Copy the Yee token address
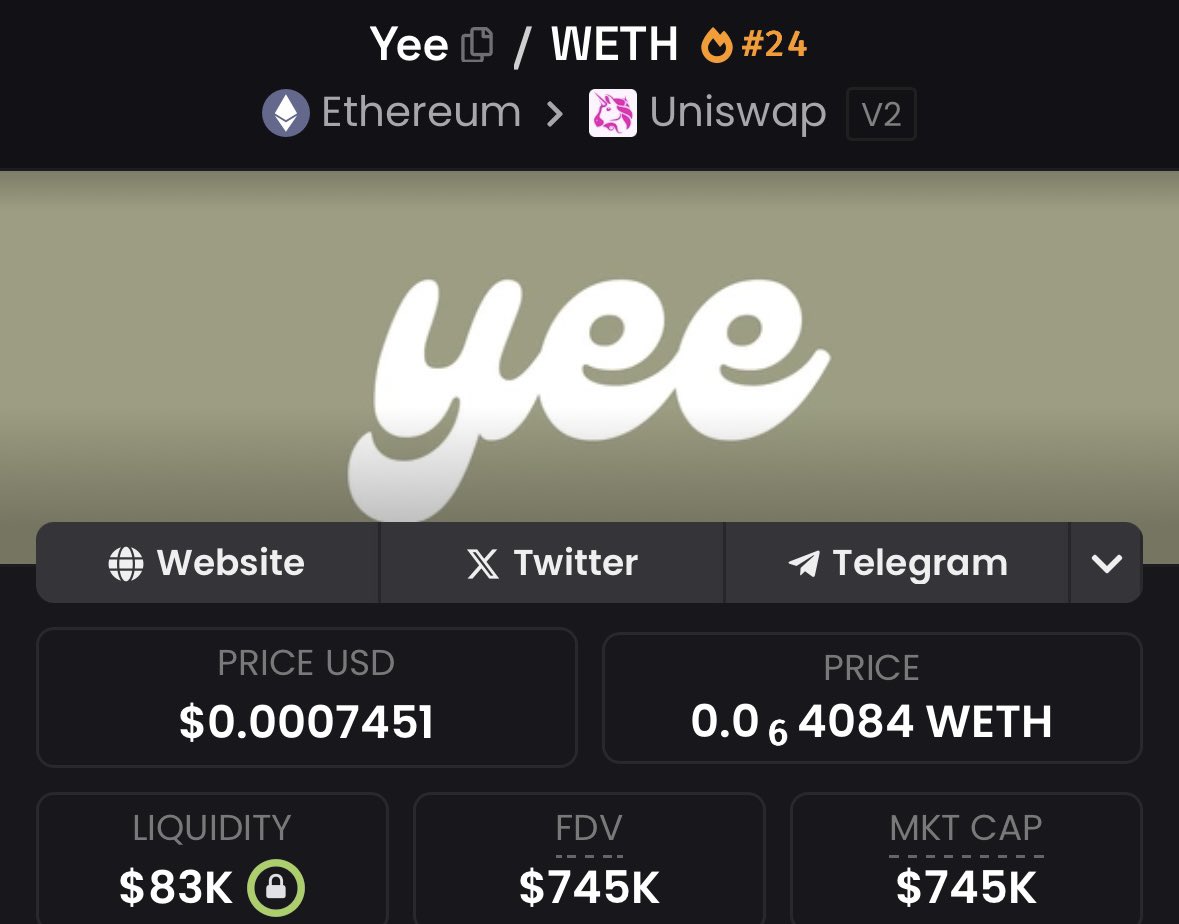The image size is (1179, 924). pos(477,45)
